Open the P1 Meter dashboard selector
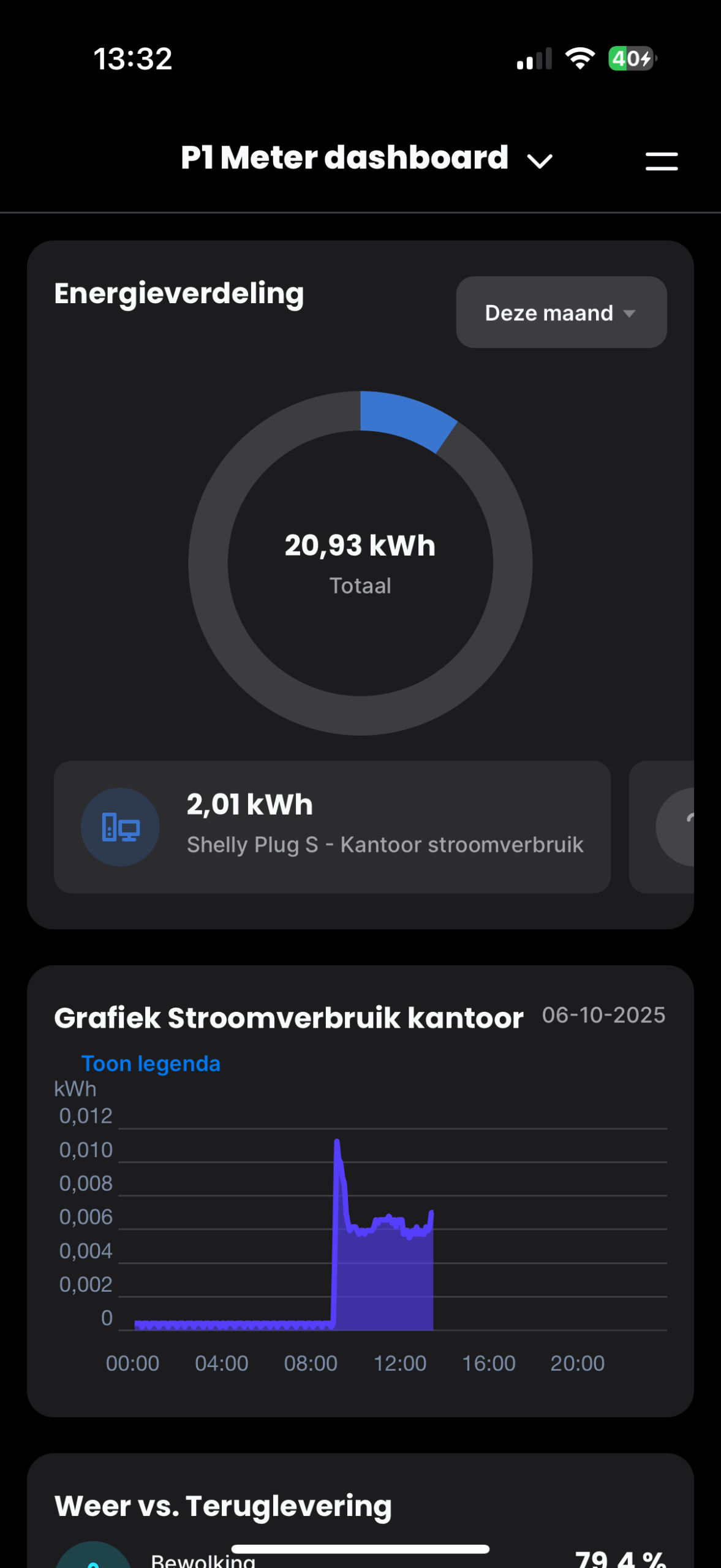Image resolution: width=721 pixels, height=1568 pixels. point(366,159)
